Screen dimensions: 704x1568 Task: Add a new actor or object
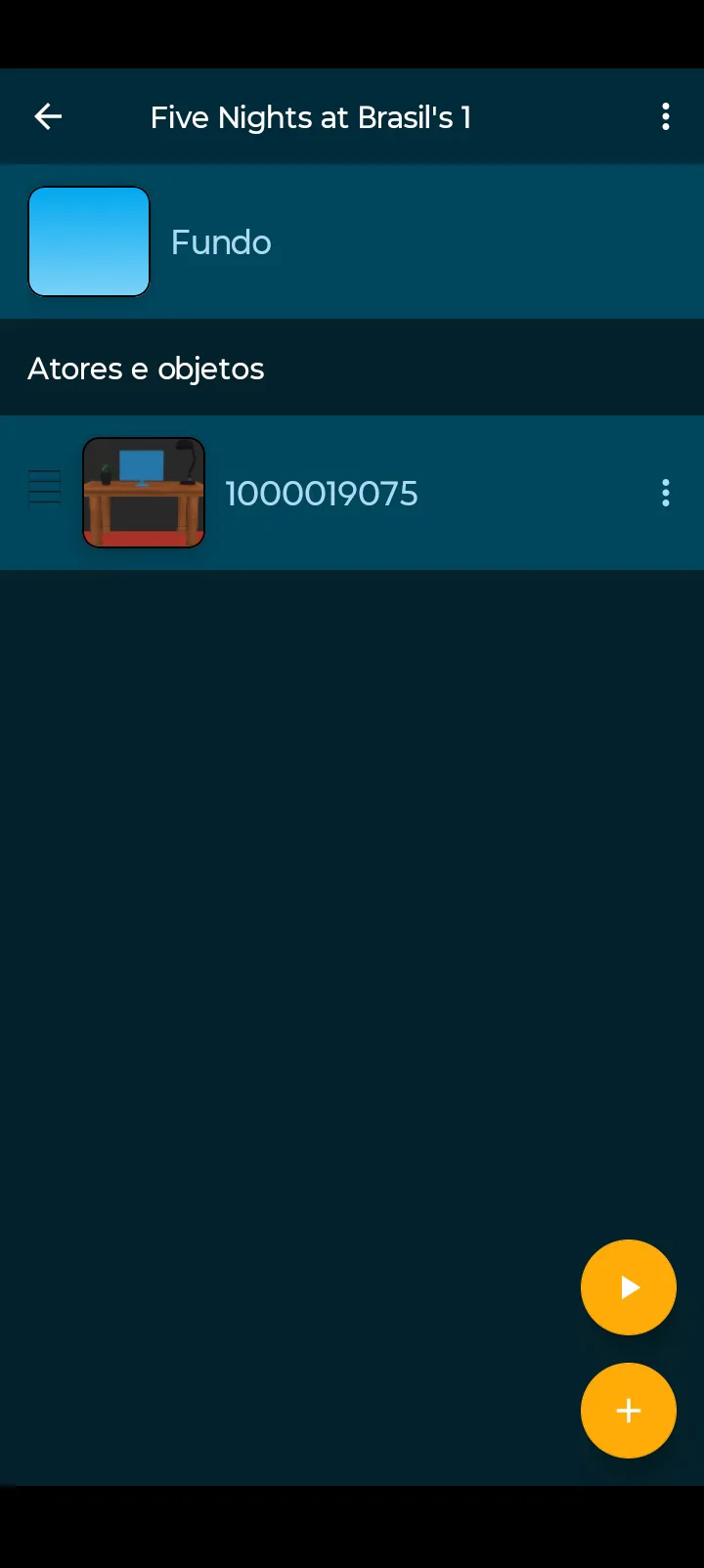pos(629,1411)
